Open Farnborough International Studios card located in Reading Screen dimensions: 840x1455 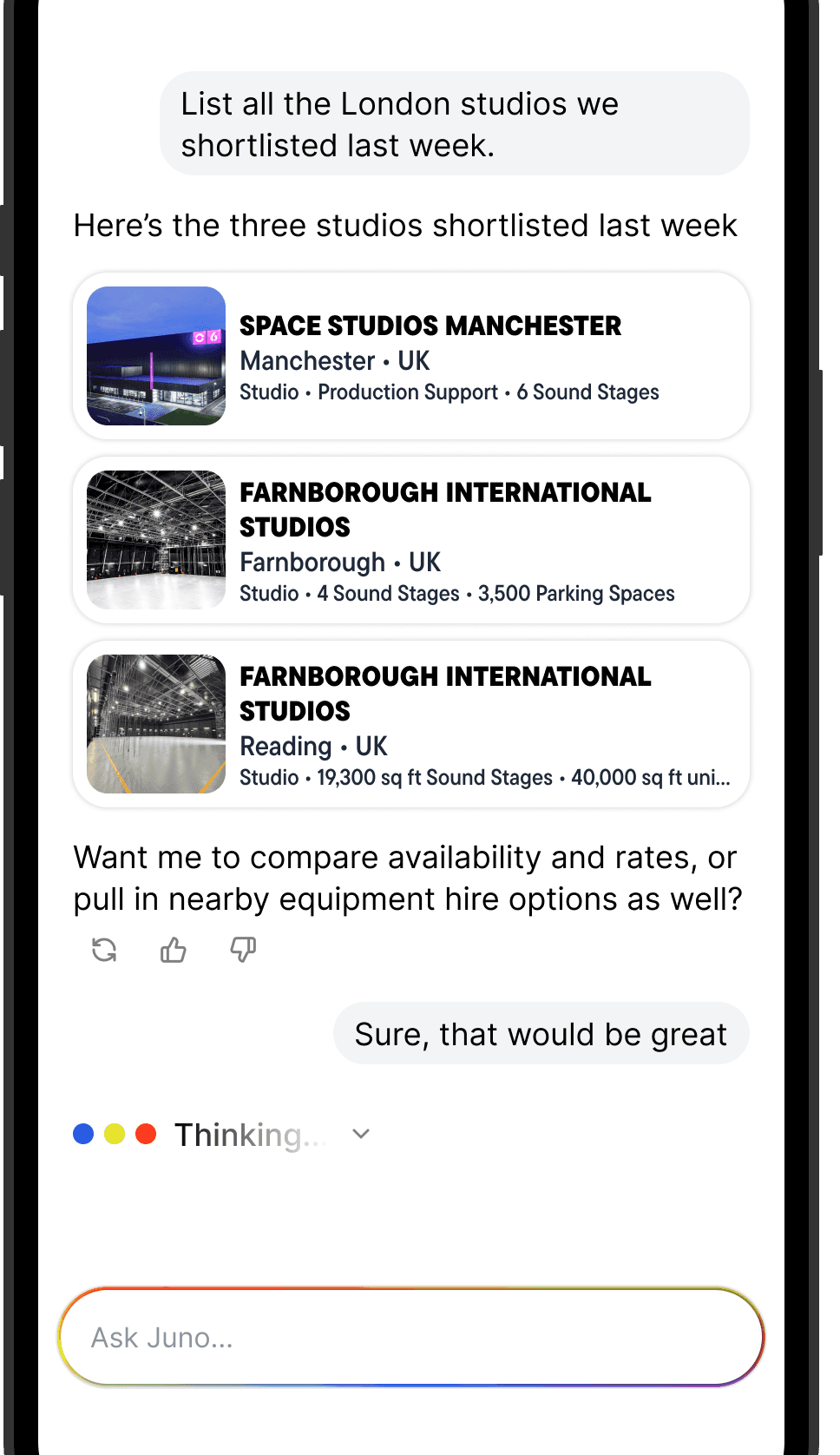coord(411,724)
